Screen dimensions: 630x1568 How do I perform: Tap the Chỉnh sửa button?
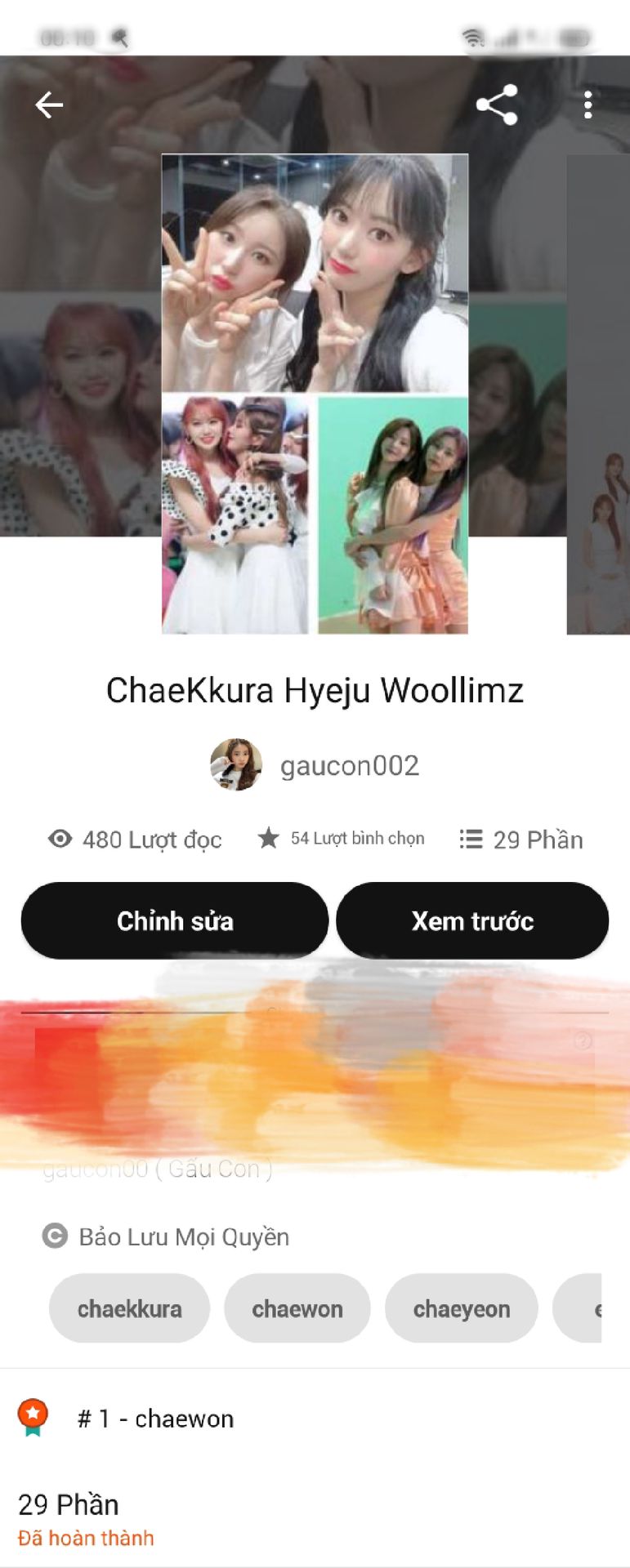pyautogui.click(x=175, y=920)
